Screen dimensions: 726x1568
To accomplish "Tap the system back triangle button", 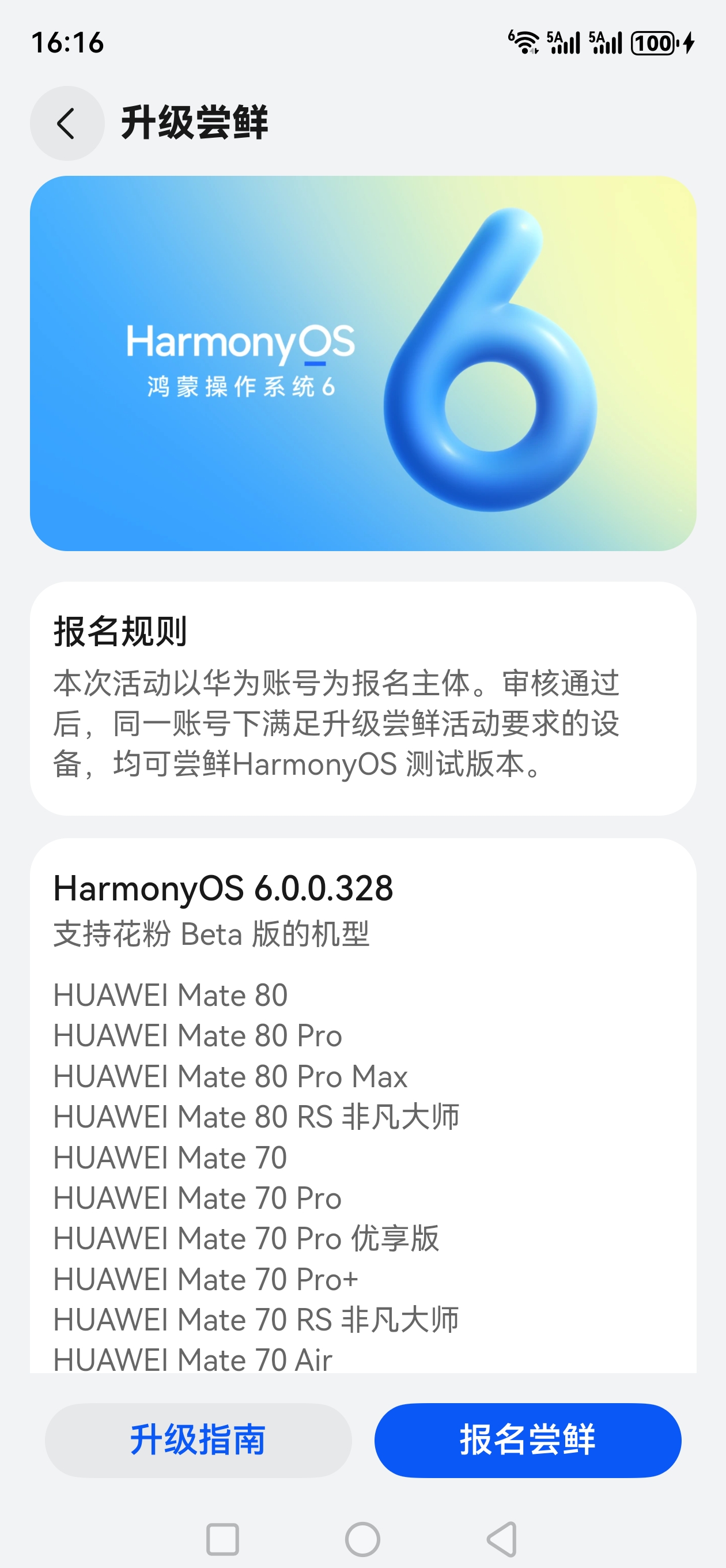I will (502, 1539).
